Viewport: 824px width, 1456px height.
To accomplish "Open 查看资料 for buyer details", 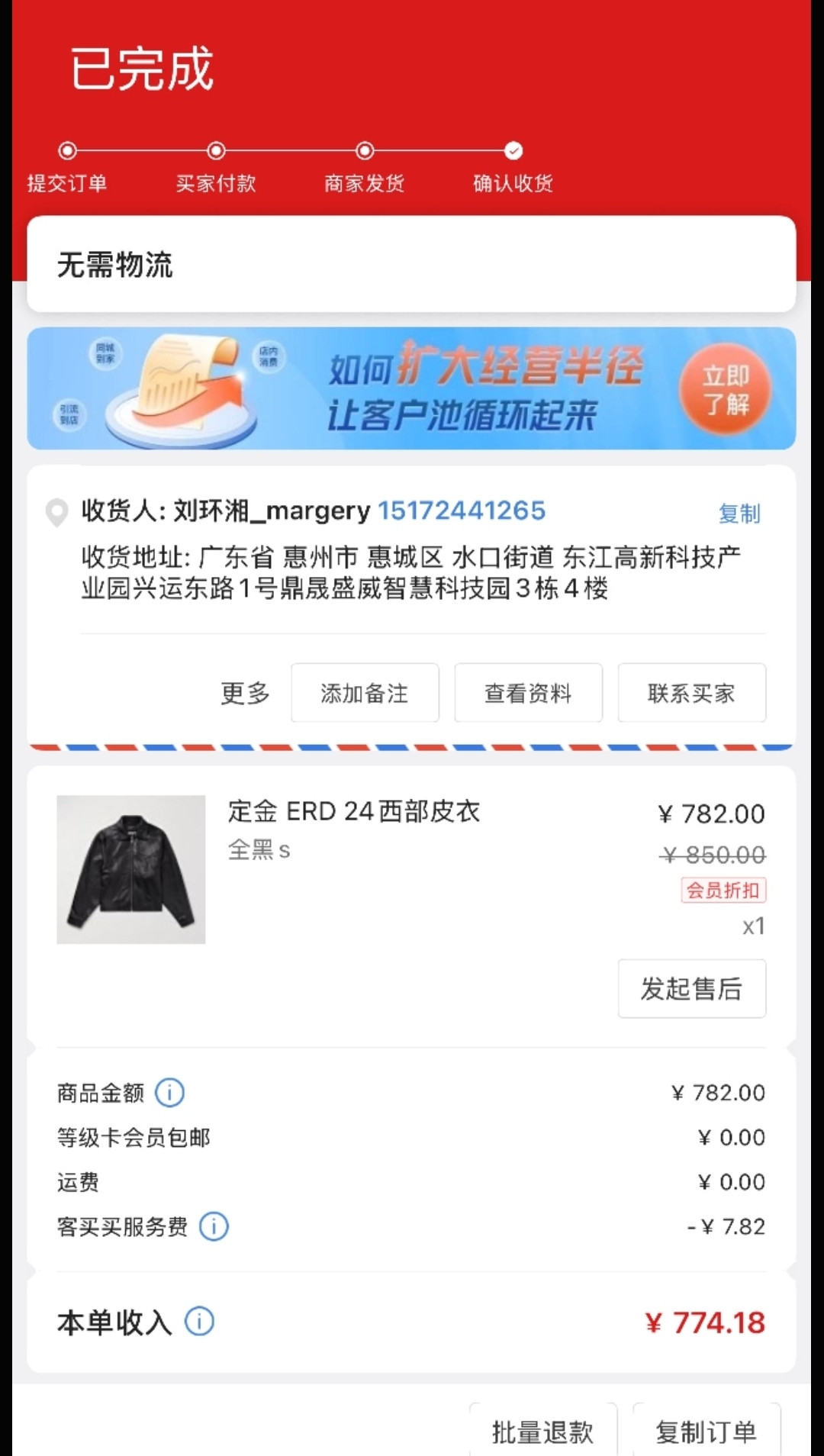I will 528,693.
